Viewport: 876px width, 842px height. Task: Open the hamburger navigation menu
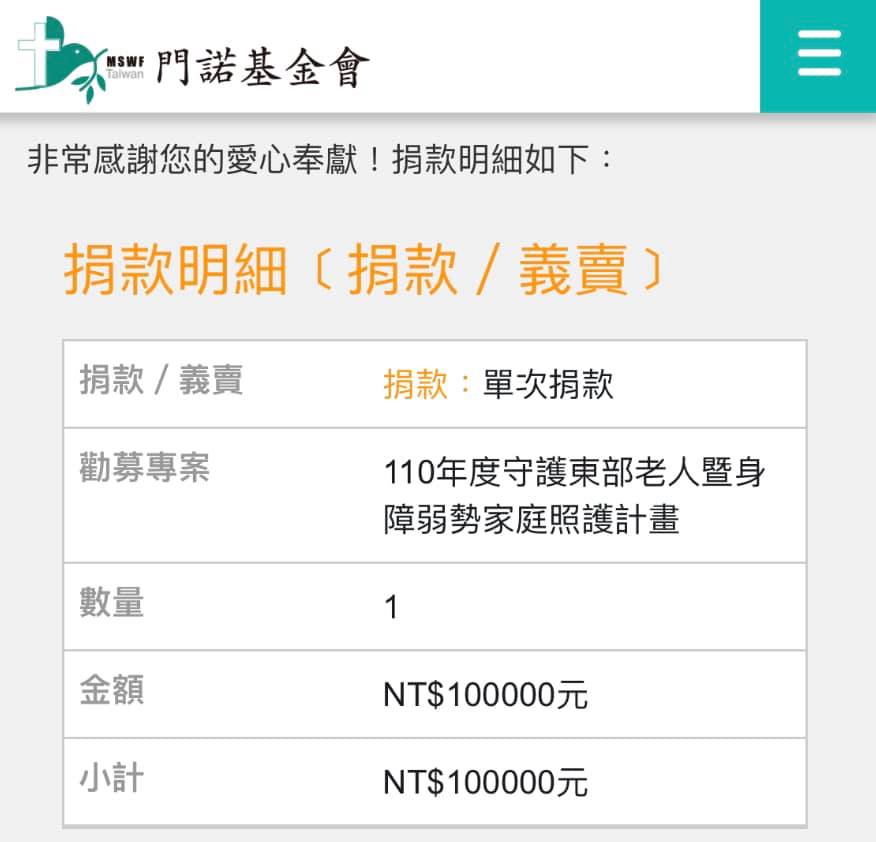[x=818, y=54]
